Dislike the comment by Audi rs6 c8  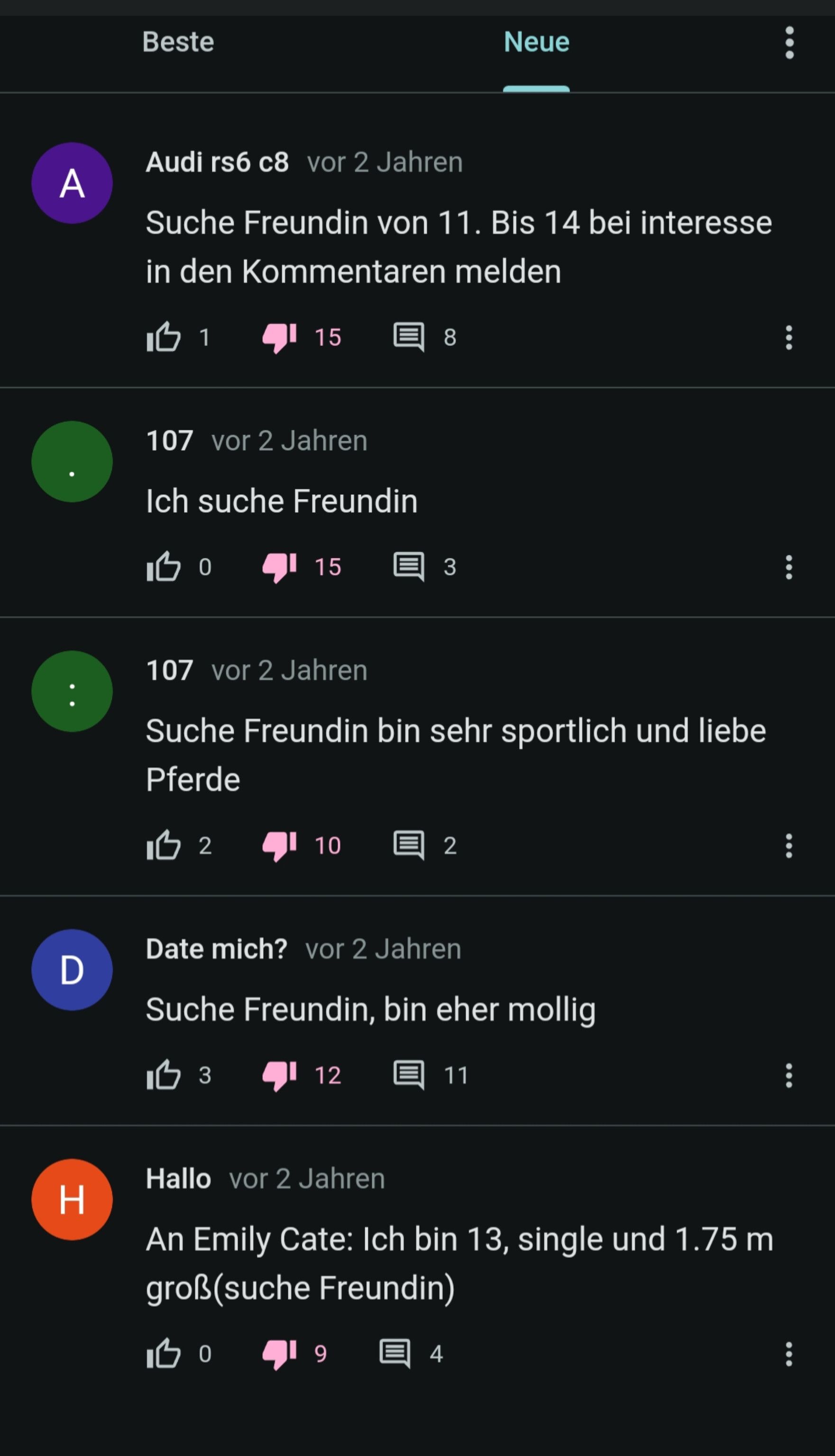[280, 337]
